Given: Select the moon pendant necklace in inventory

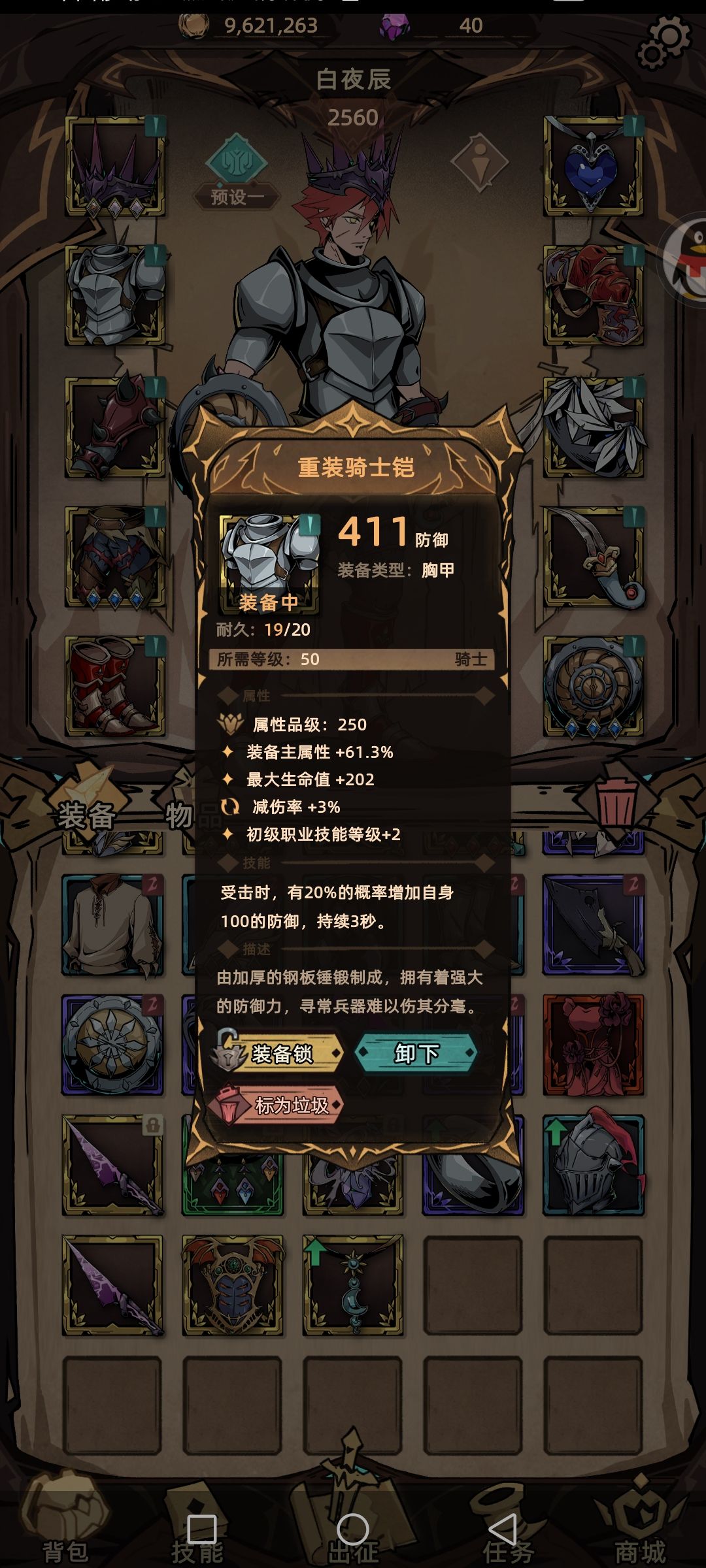Looking at the screenshot, I should (353, 1286).
